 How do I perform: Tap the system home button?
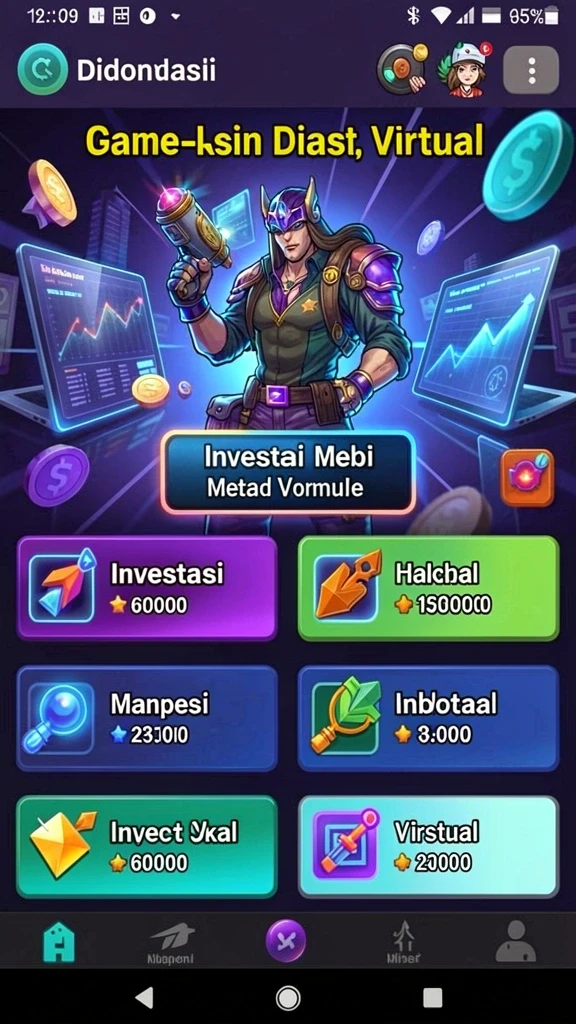point(288,997)
